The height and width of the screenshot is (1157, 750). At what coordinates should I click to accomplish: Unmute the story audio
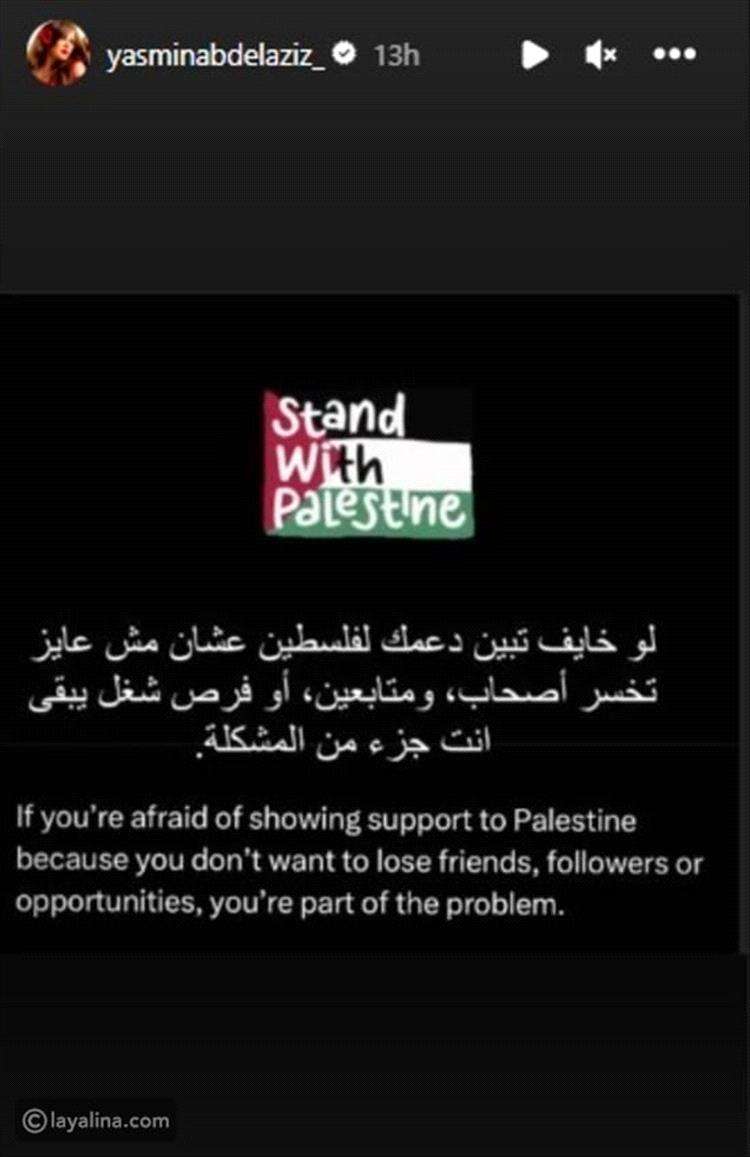601,55
